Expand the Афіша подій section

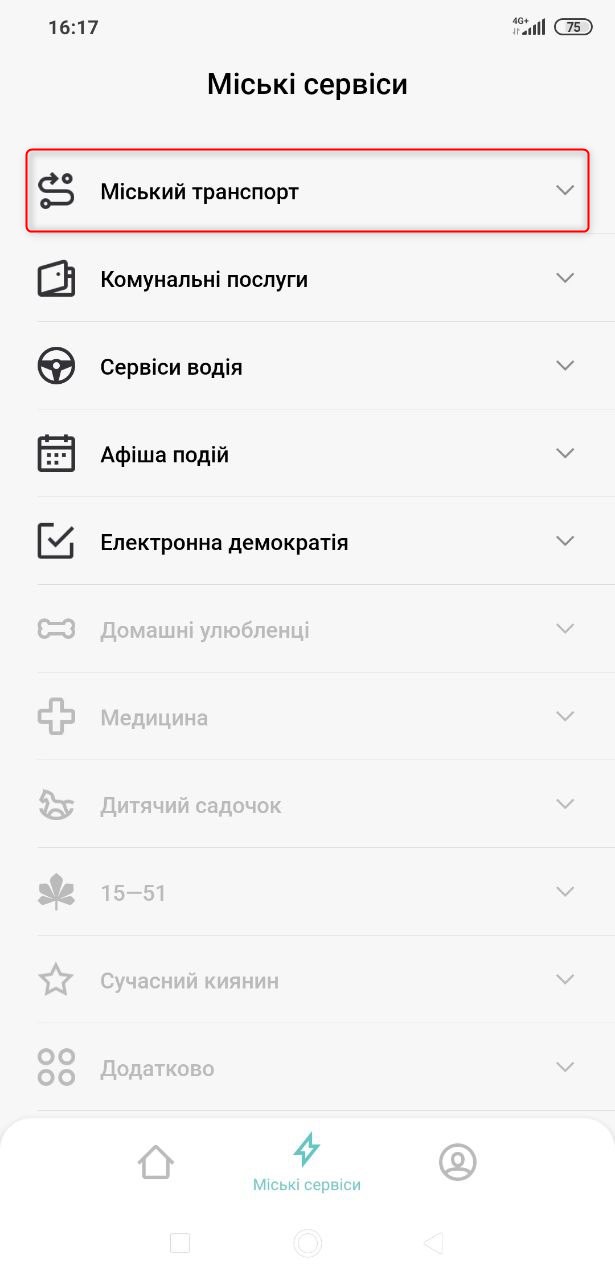tap(307, 454)
